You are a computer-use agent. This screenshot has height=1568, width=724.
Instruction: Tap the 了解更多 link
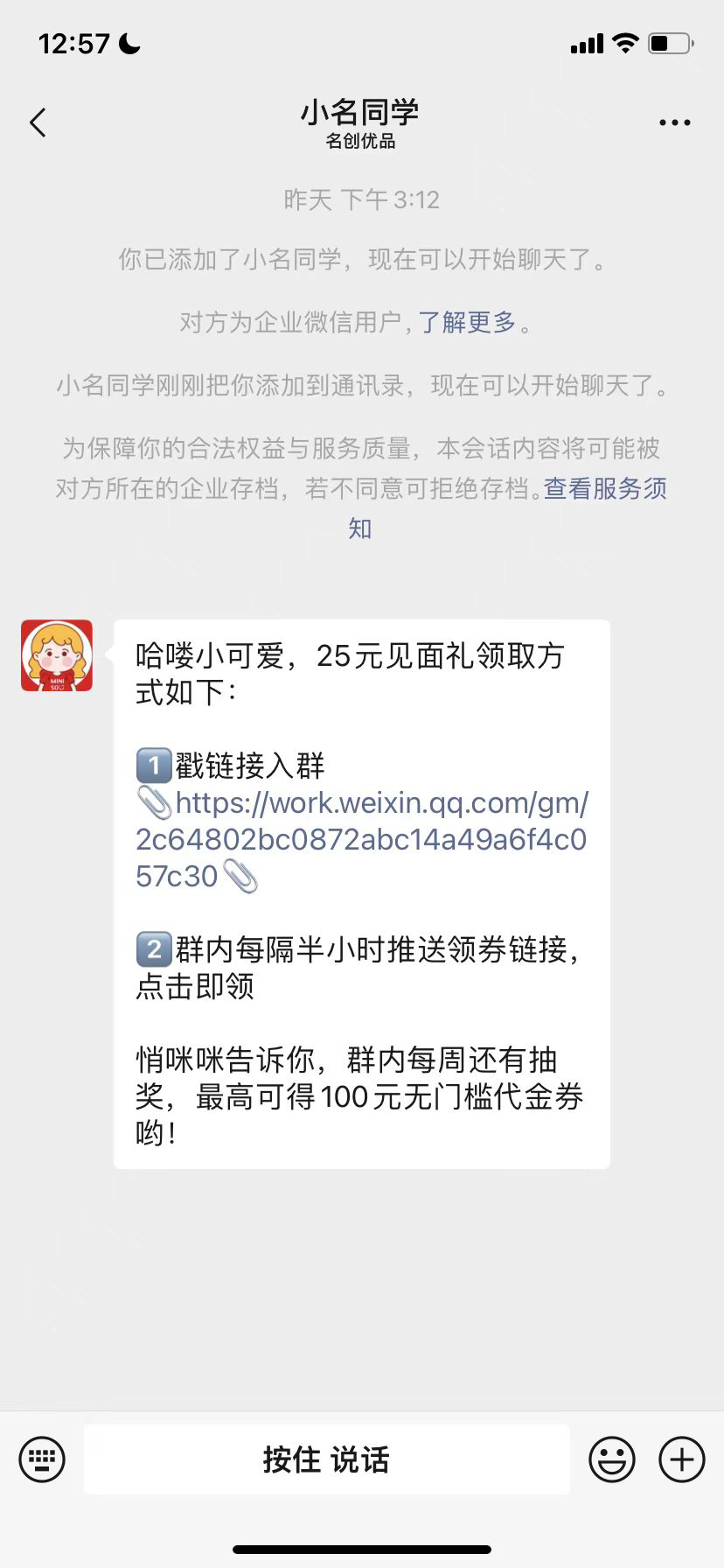click(x=467, y=323)
